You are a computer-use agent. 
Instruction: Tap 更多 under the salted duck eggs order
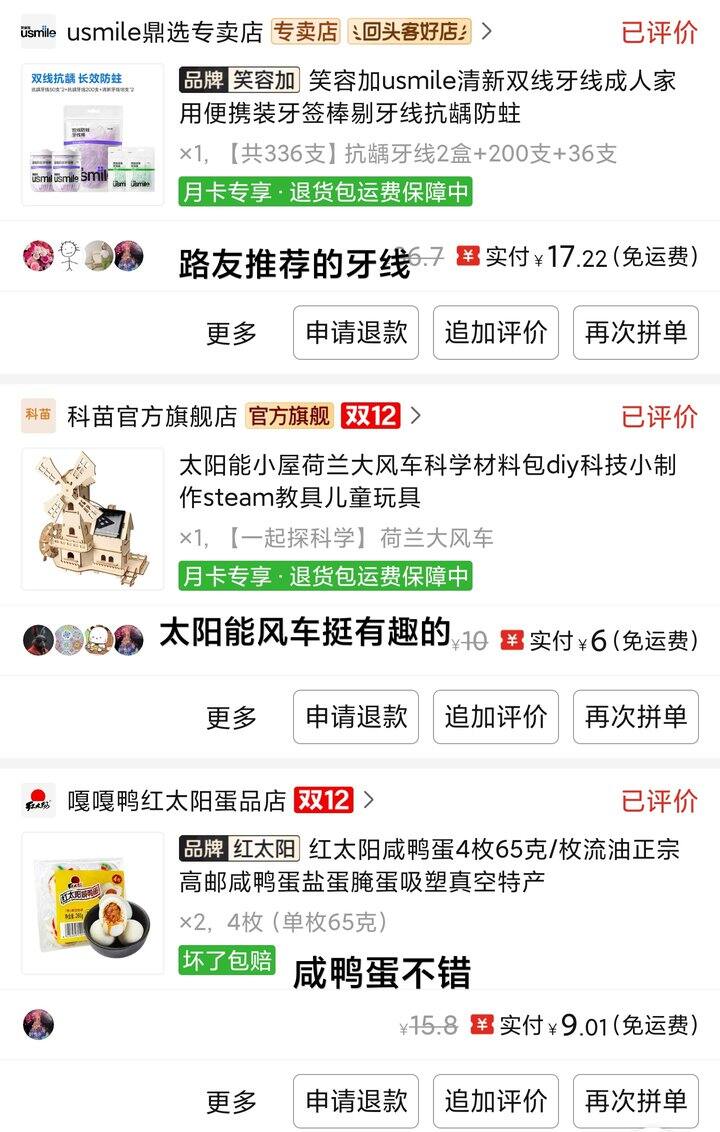click(x=231, y=1101)
